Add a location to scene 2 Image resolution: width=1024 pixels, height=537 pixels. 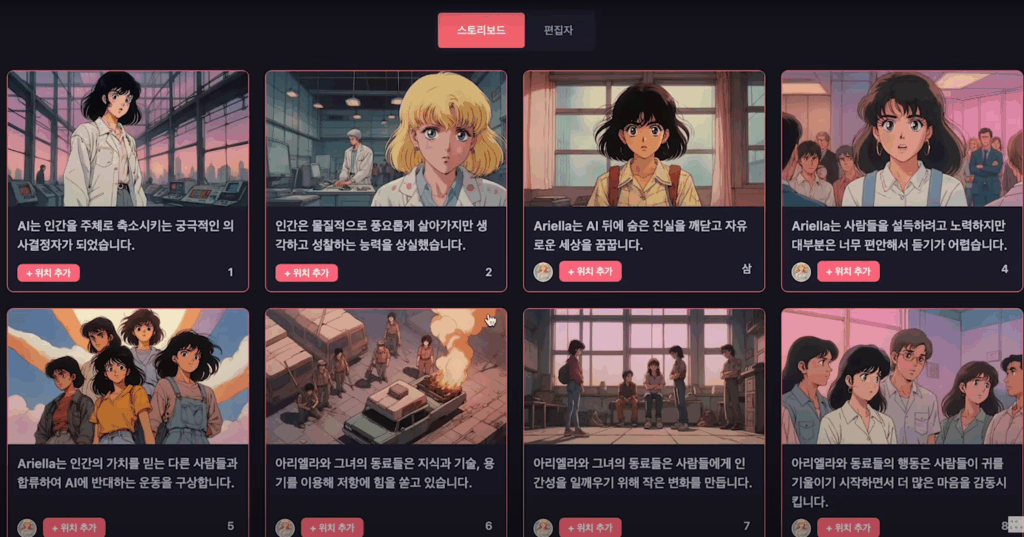coord(306,273)
